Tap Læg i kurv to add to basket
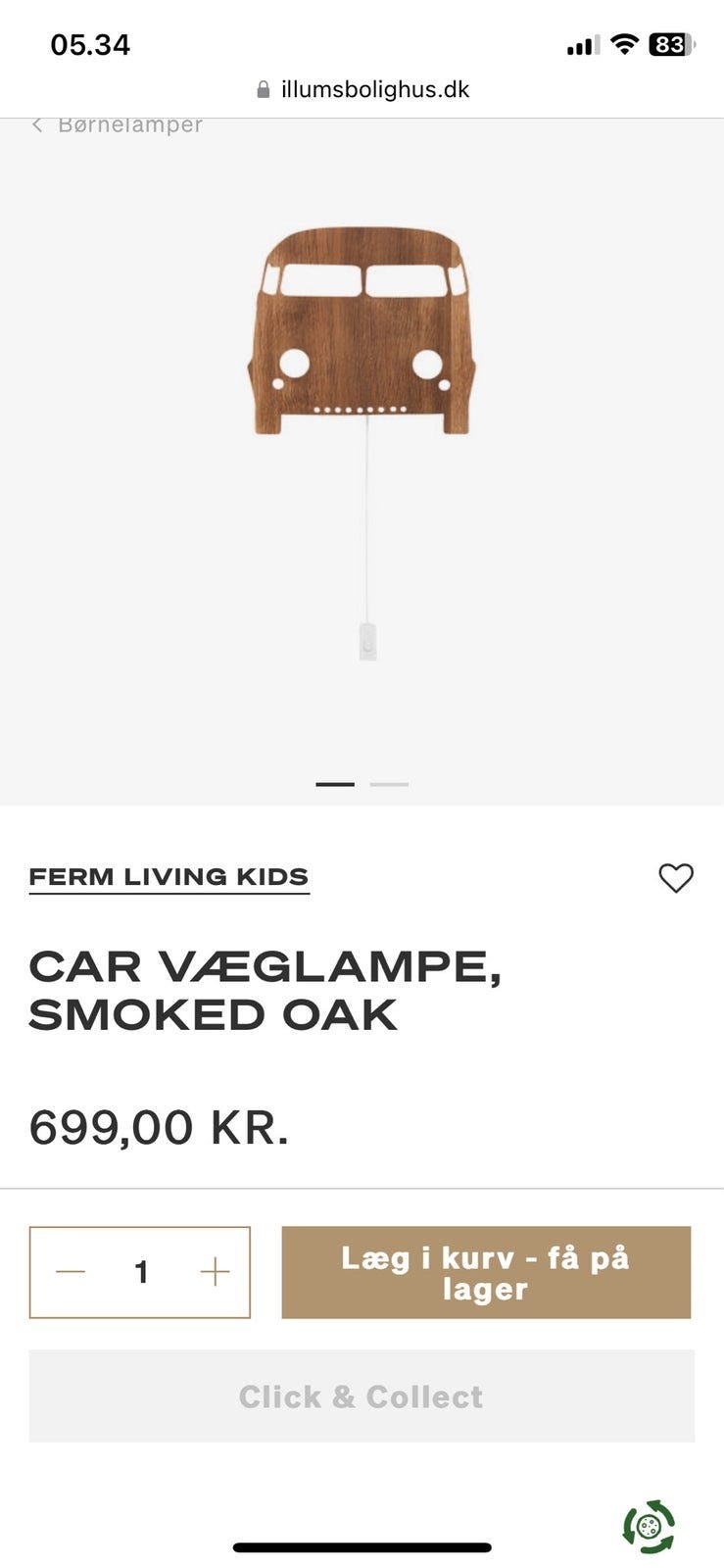 tap(486, 1272)
